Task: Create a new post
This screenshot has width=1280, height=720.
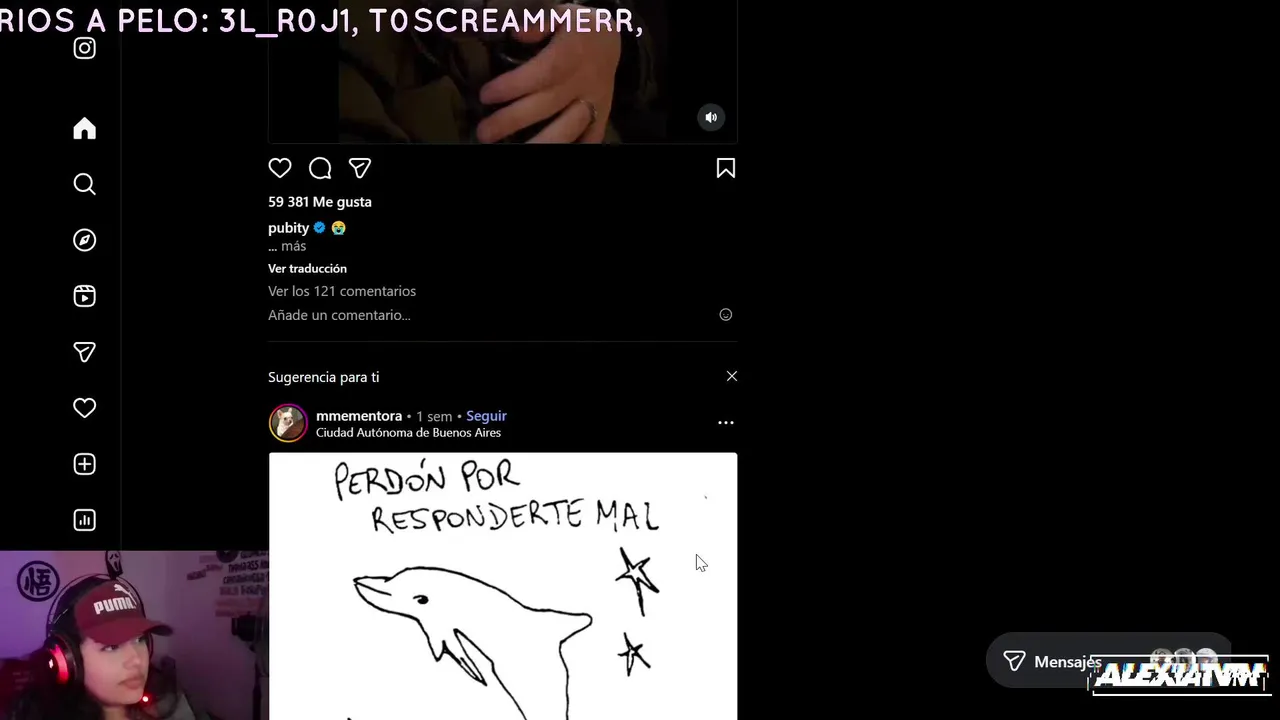Action: point(85,464)
